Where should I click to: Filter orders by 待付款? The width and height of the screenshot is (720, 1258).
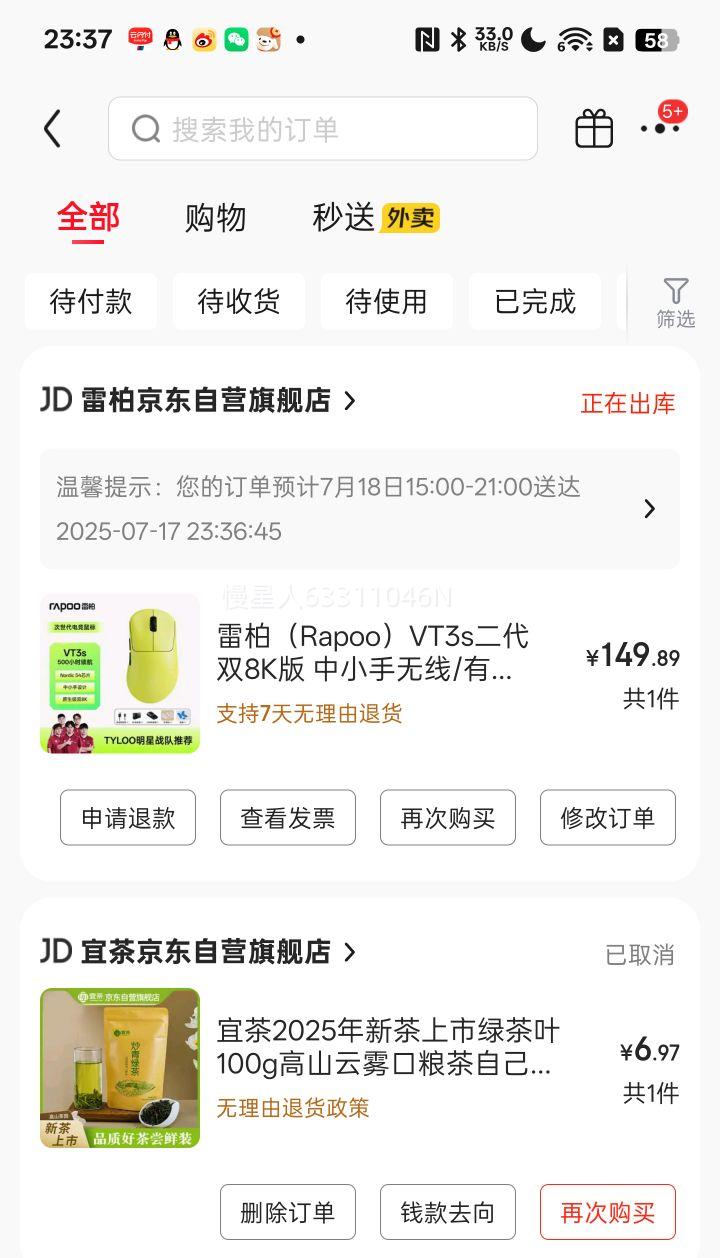tap(91, 301)
